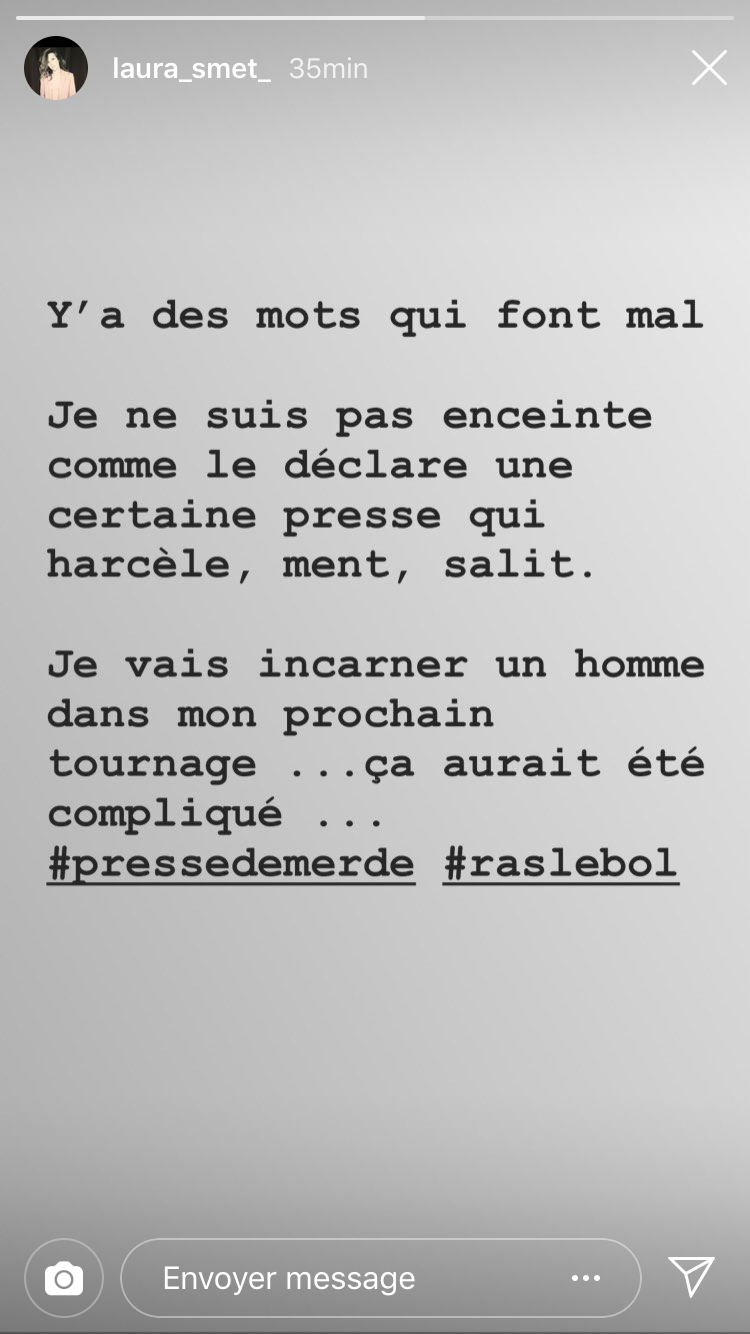Image resolution: width=750 pixels, height=1334 pixels.
Task: Open the camera to reply
Action: (64, 1278)
